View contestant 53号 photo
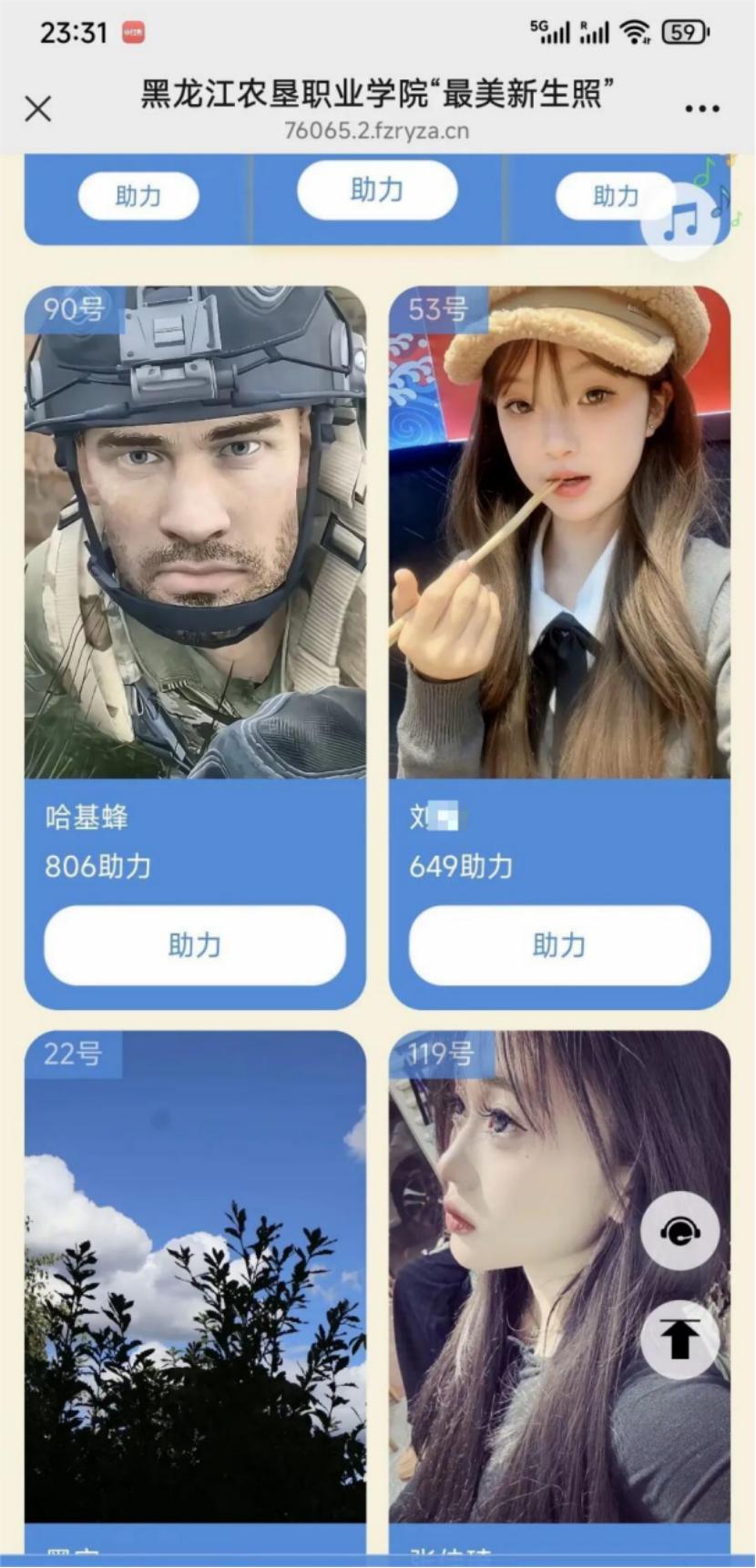Screen dimensions: 756x1568 (x=559, y=533)
